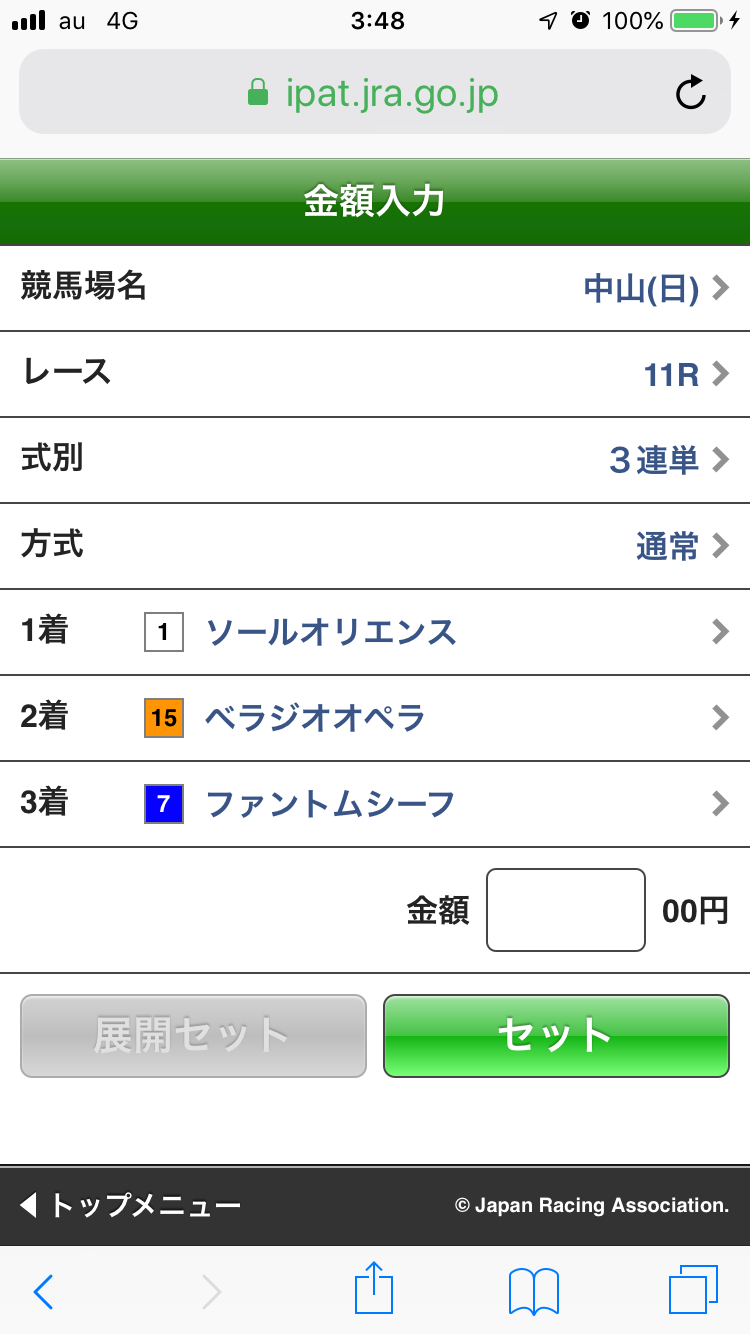750x1334 pixels.
Task: Focus the 金額 amount input field
Action: pos(565,910)
